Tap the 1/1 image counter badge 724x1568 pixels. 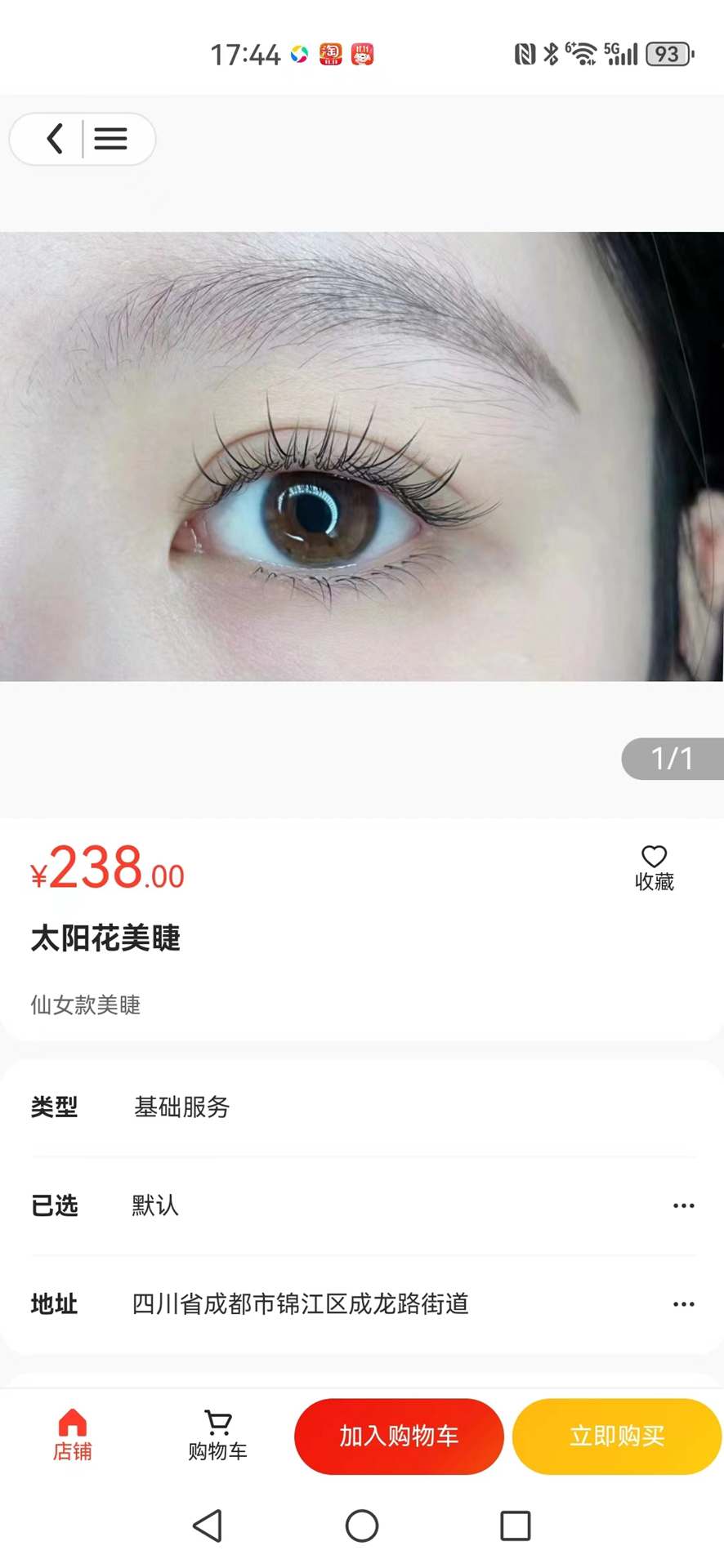[672, 759]
